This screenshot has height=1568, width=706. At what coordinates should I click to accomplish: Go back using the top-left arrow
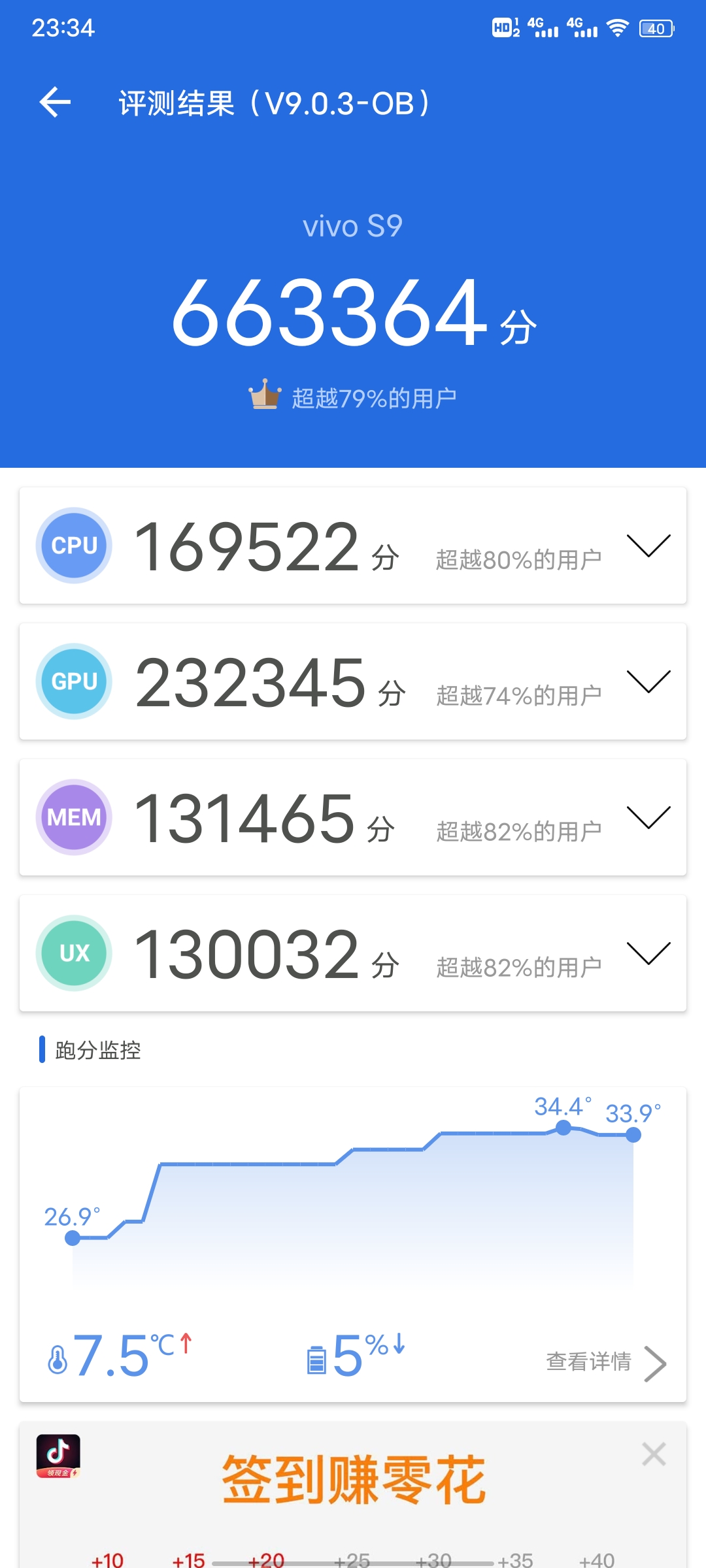[x=55, y=103]
